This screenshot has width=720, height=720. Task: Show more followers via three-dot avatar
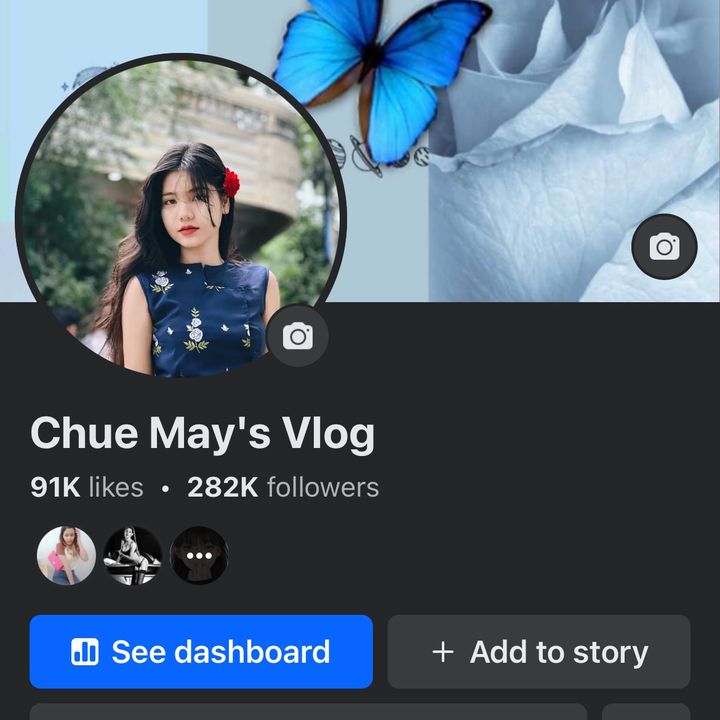tap(199, 555)
